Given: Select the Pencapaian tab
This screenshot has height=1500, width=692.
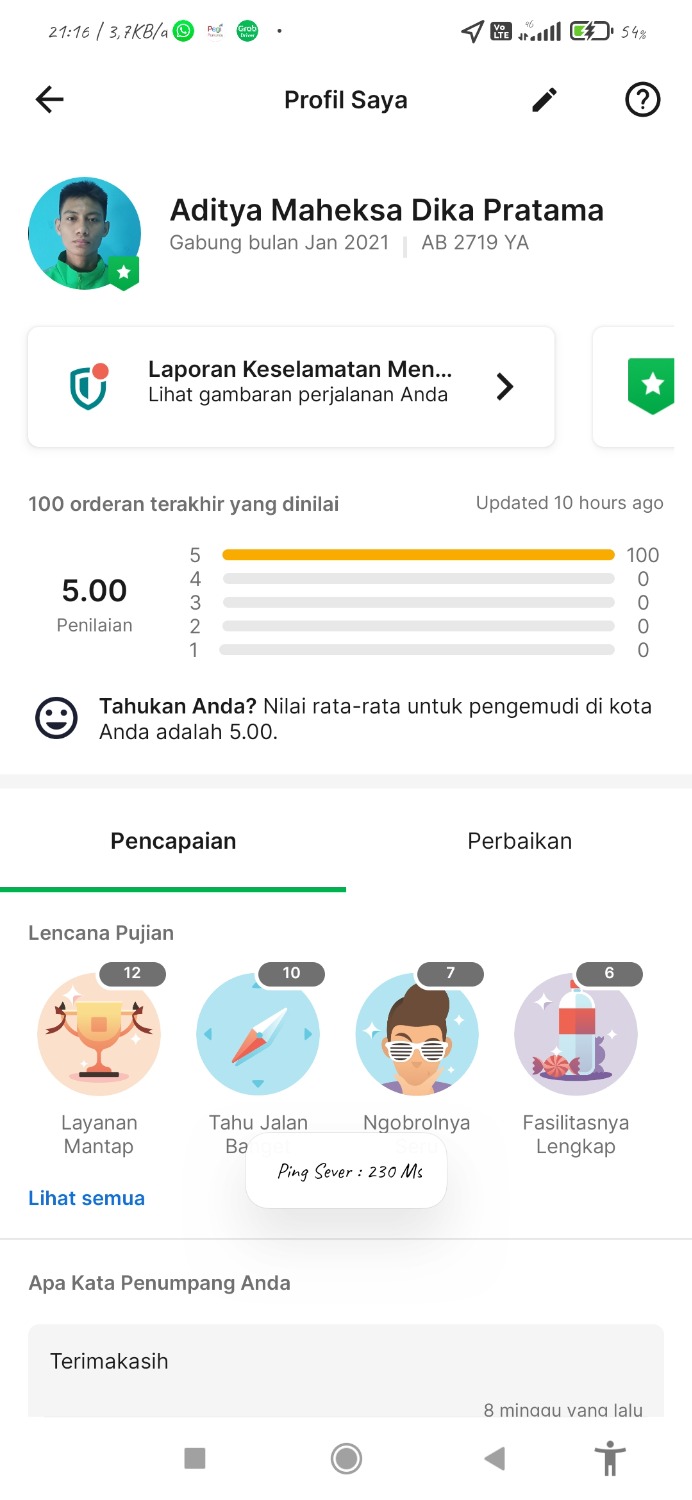Looking at the screenshot, I should (x=173, y=841).
